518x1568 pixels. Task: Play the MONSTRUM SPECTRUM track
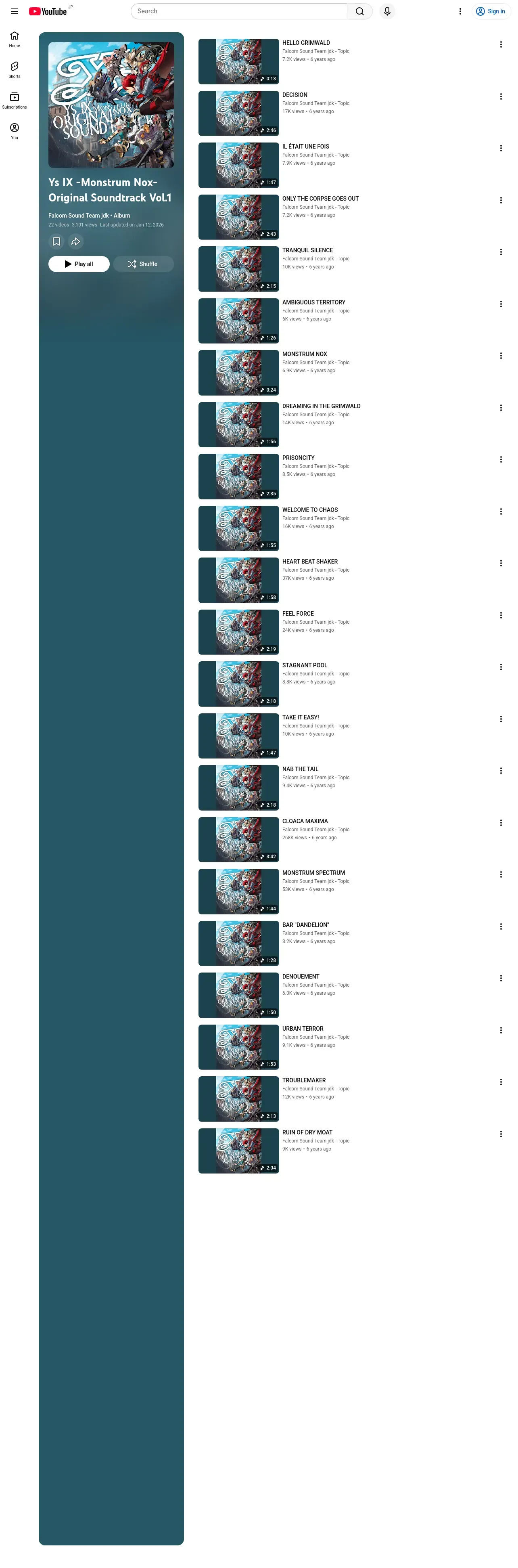[x=314, y=873]
